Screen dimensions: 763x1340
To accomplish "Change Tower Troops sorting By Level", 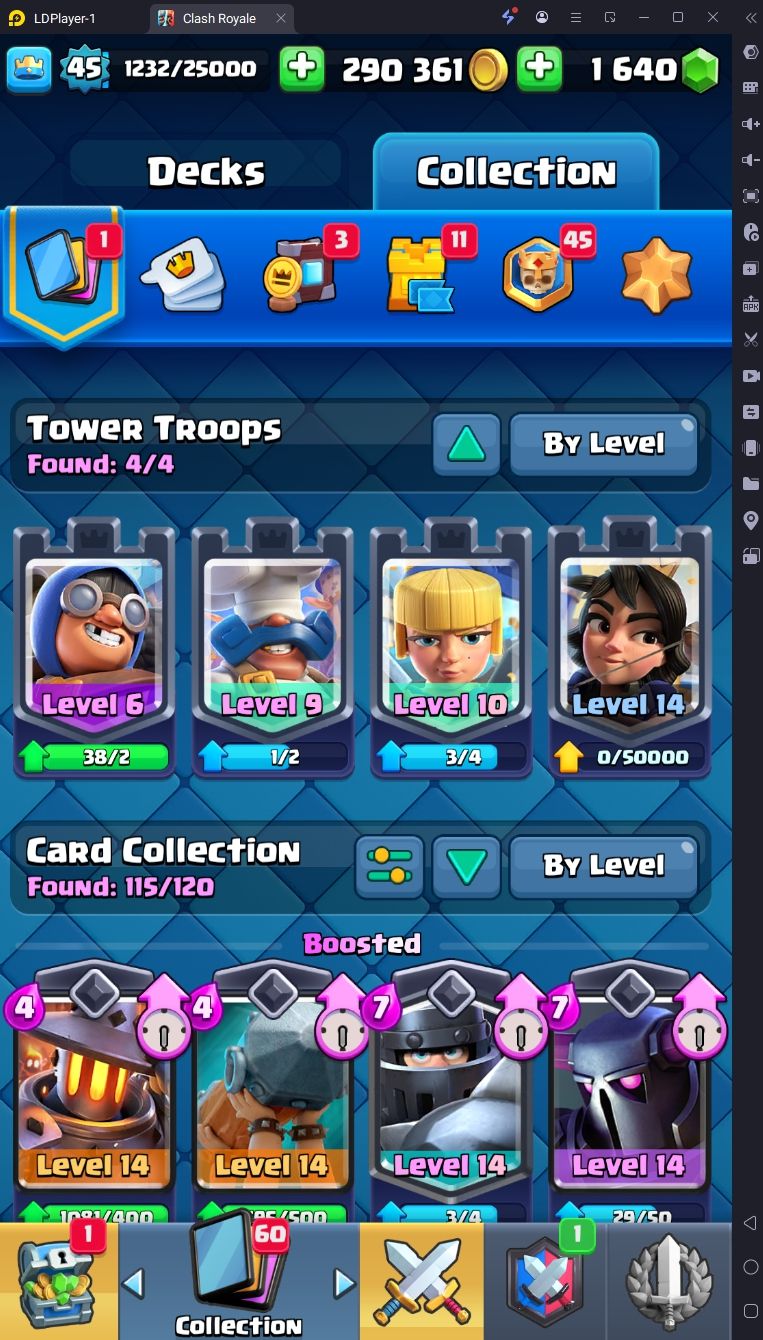I will pyautogui.click(x=603, y=444).
